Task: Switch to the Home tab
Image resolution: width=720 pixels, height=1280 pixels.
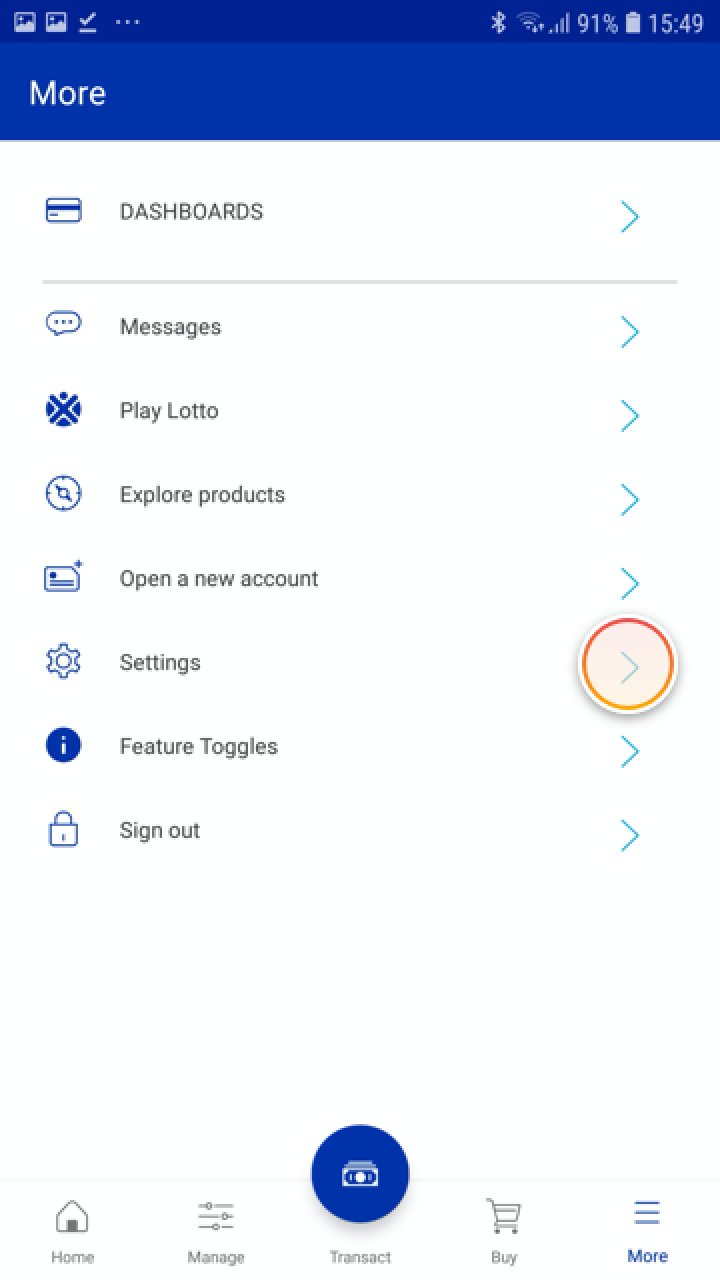Action: click(72, 1231)
